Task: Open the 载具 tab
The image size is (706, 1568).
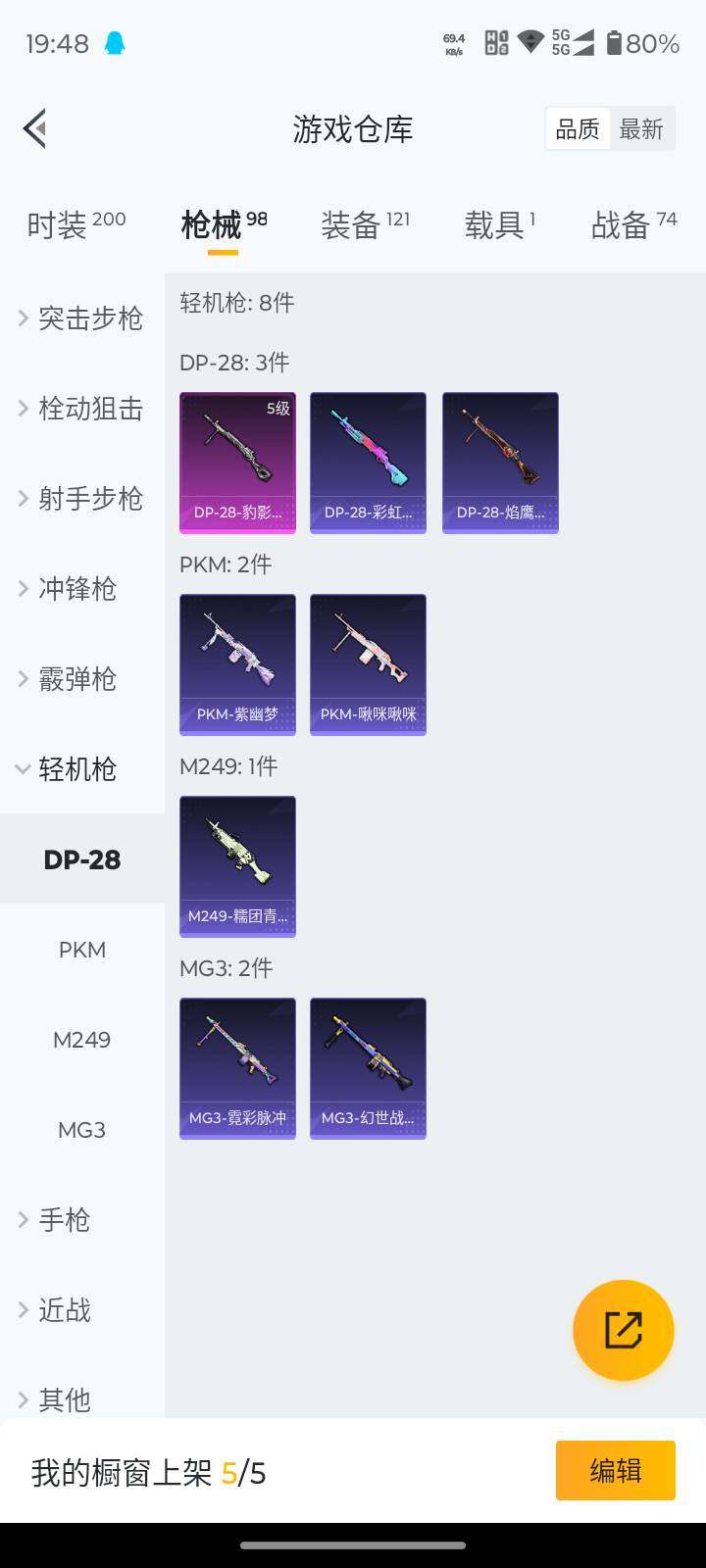Action: click(499, 225)
